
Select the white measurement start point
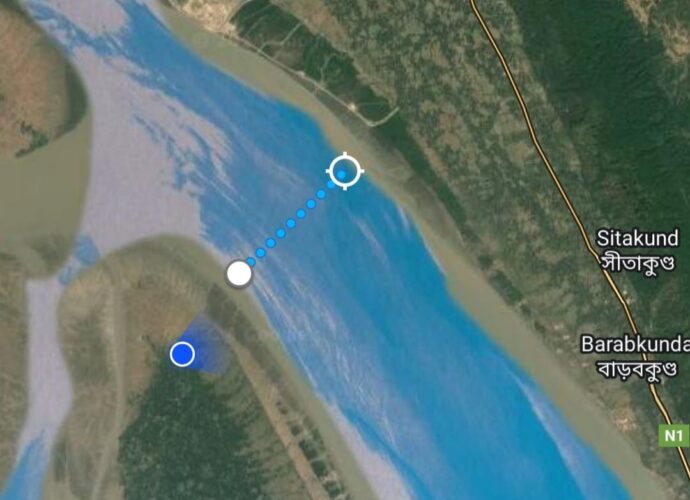click(238, 273)
